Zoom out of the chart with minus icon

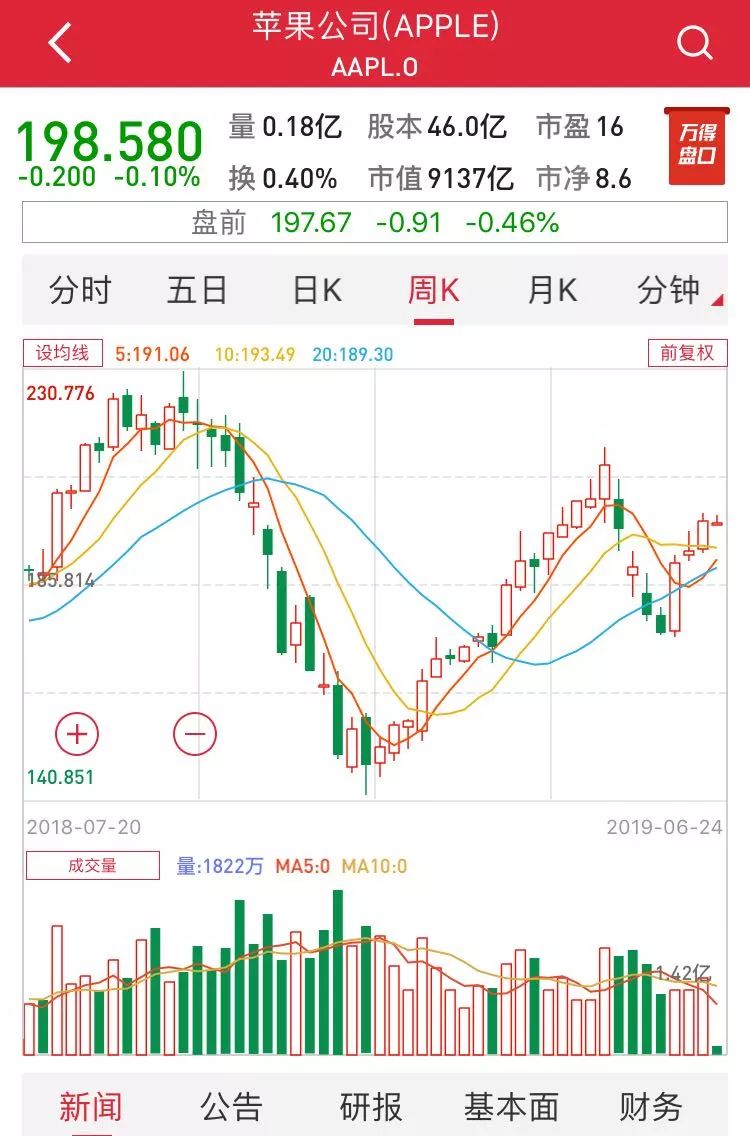coord(193,734)
